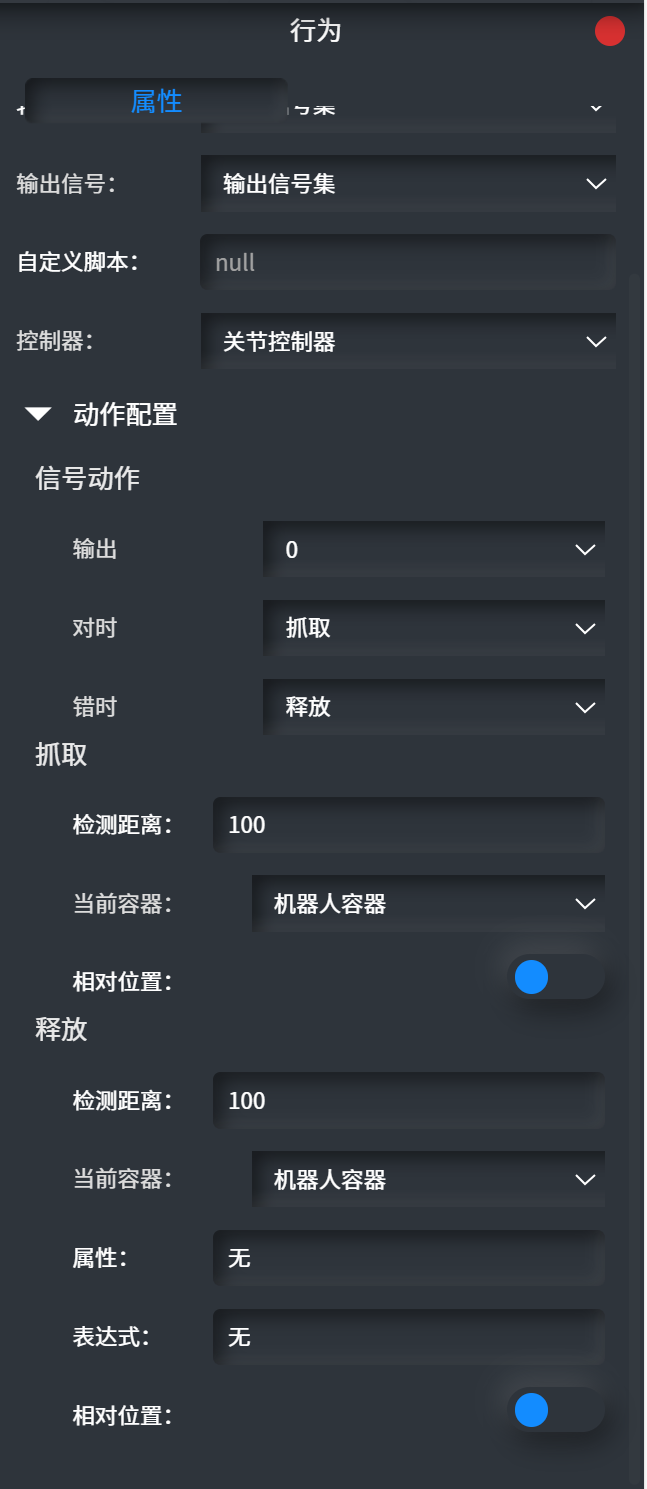Edit 检测距离 in the 释放 section
647x1489 pixels.
(x=408, y=1101)
